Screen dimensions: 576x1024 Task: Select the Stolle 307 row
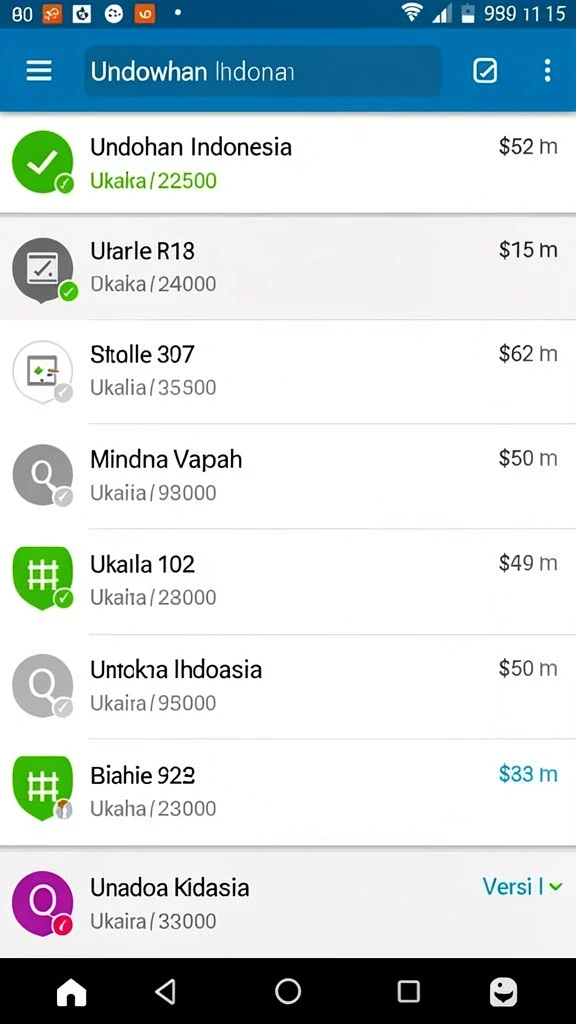click(x=288, y=372)
